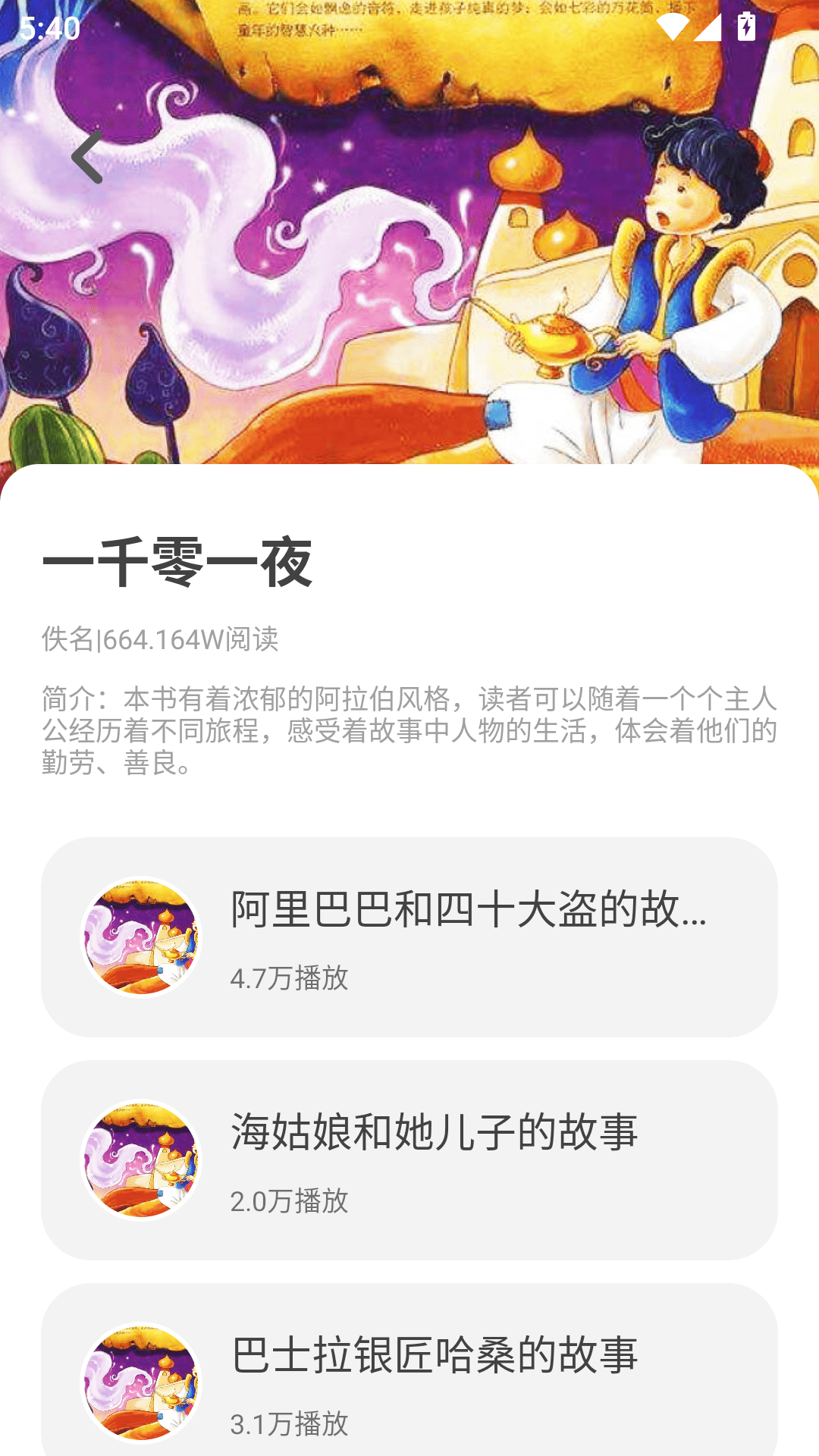Tap the 4.7万播放 play count label
The width and height of the screenshot is (819, 1456).
(x=290, y=978)
